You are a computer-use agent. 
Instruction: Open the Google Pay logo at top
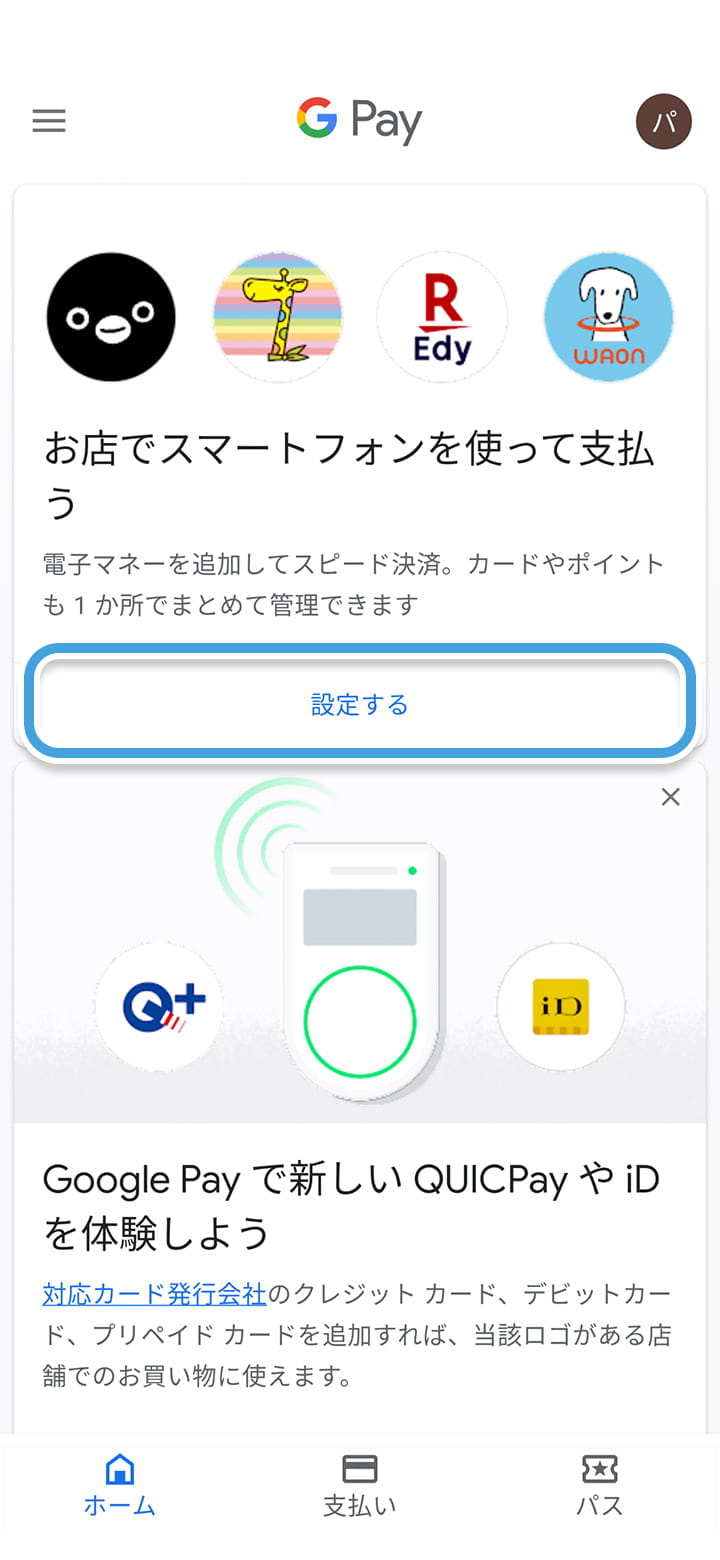click(x=358, y=120)
